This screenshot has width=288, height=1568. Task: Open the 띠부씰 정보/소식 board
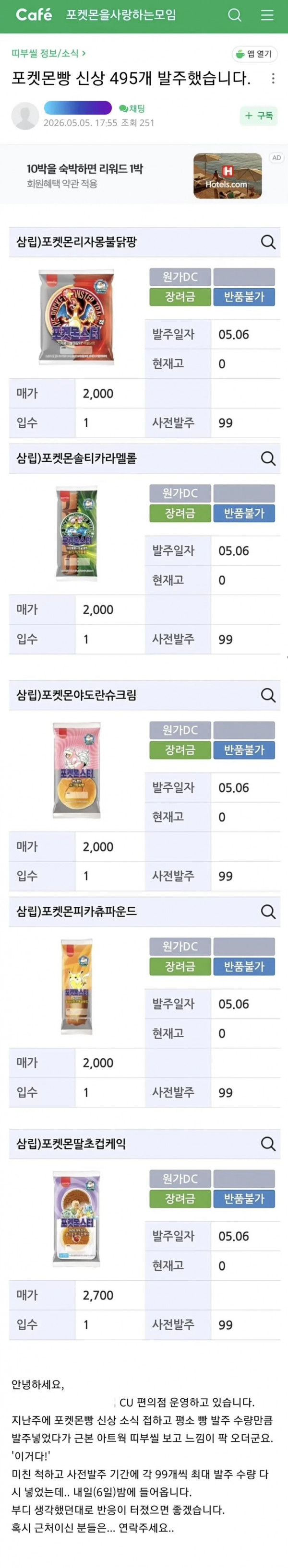coord(48,54)
